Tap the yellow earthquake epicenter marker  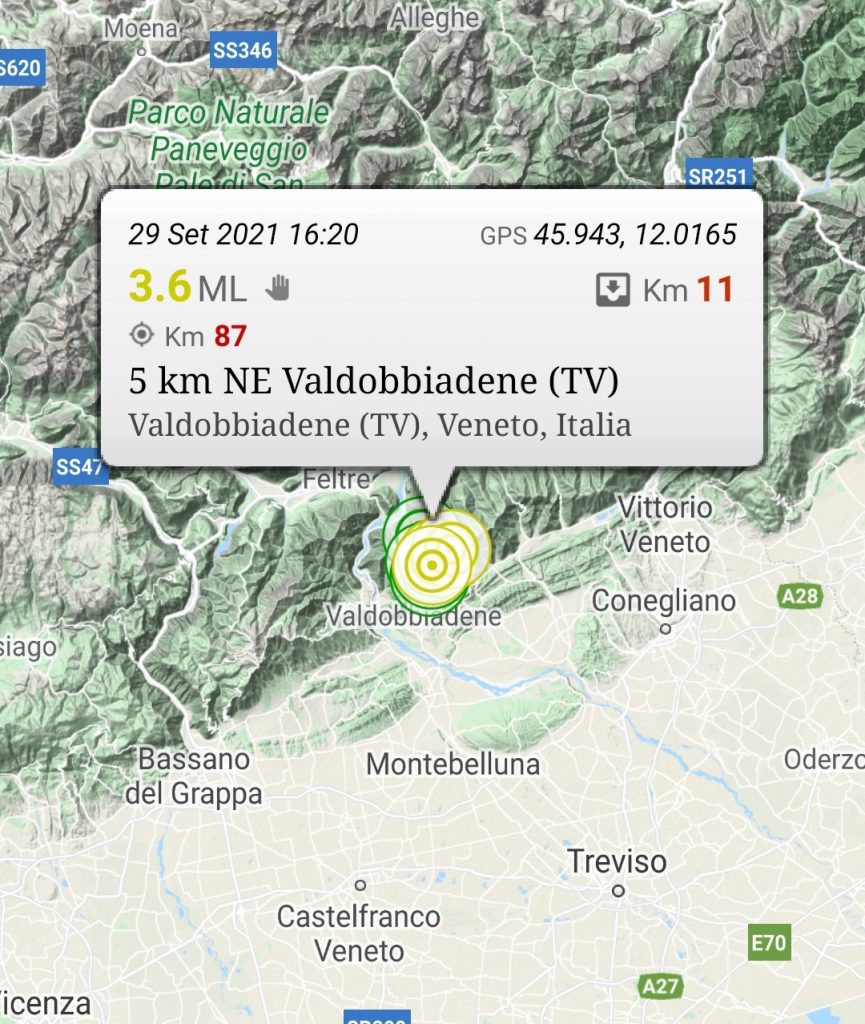click(431, 566)
